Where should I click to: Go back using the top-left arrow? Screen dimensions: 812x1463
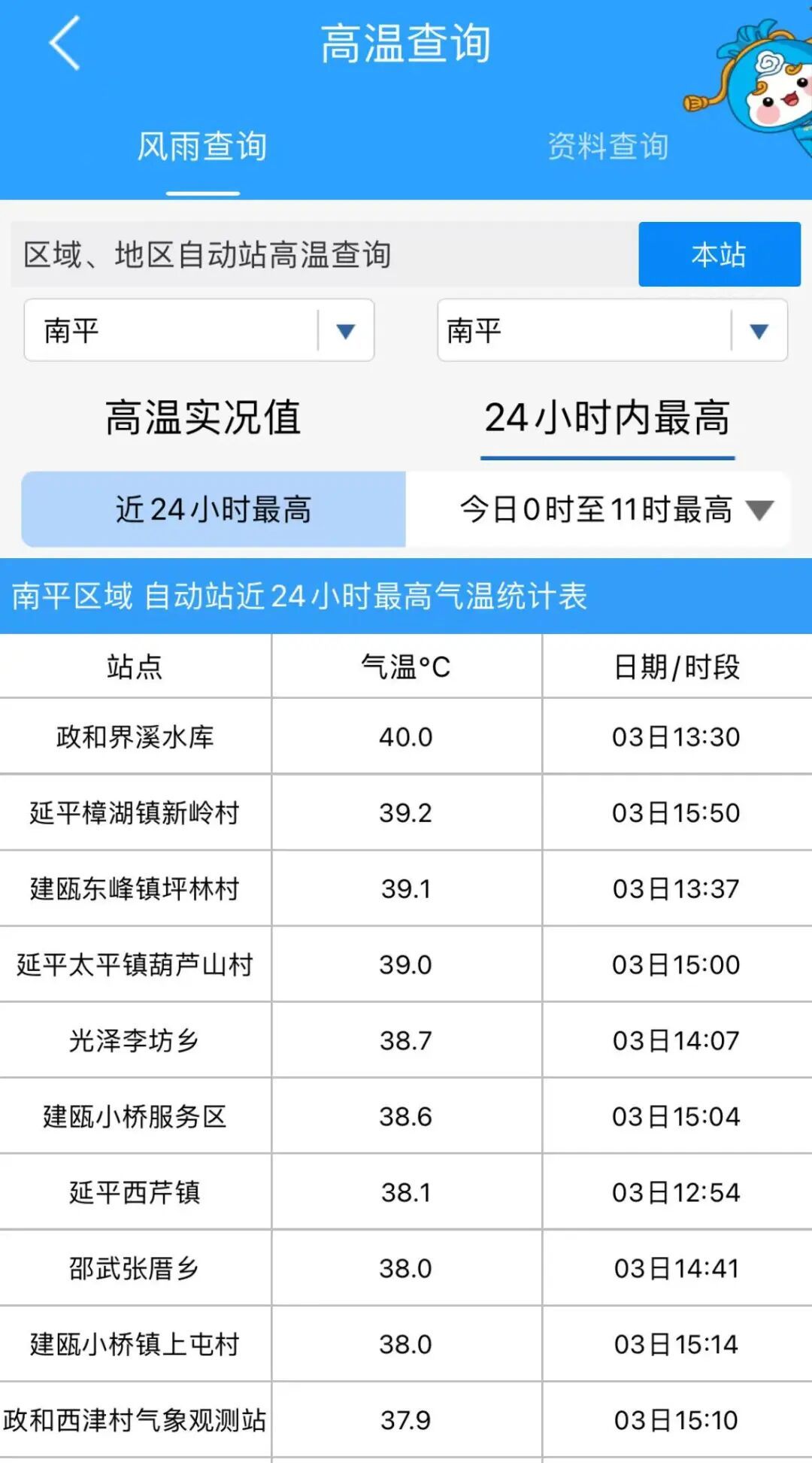coord(65,44)
